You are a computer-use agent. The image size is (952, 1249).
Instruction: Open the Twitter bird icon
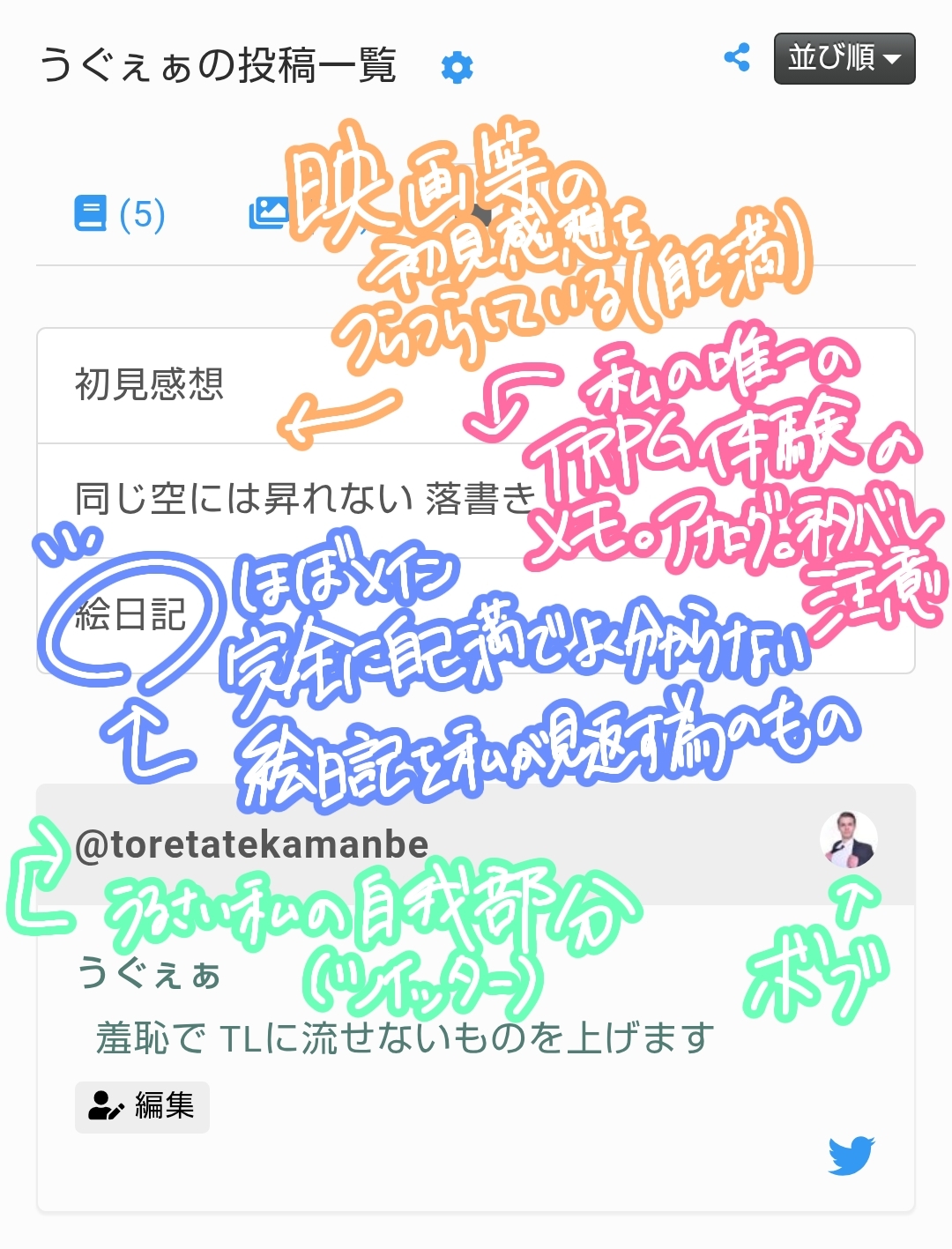click(x=851, y=1156)
